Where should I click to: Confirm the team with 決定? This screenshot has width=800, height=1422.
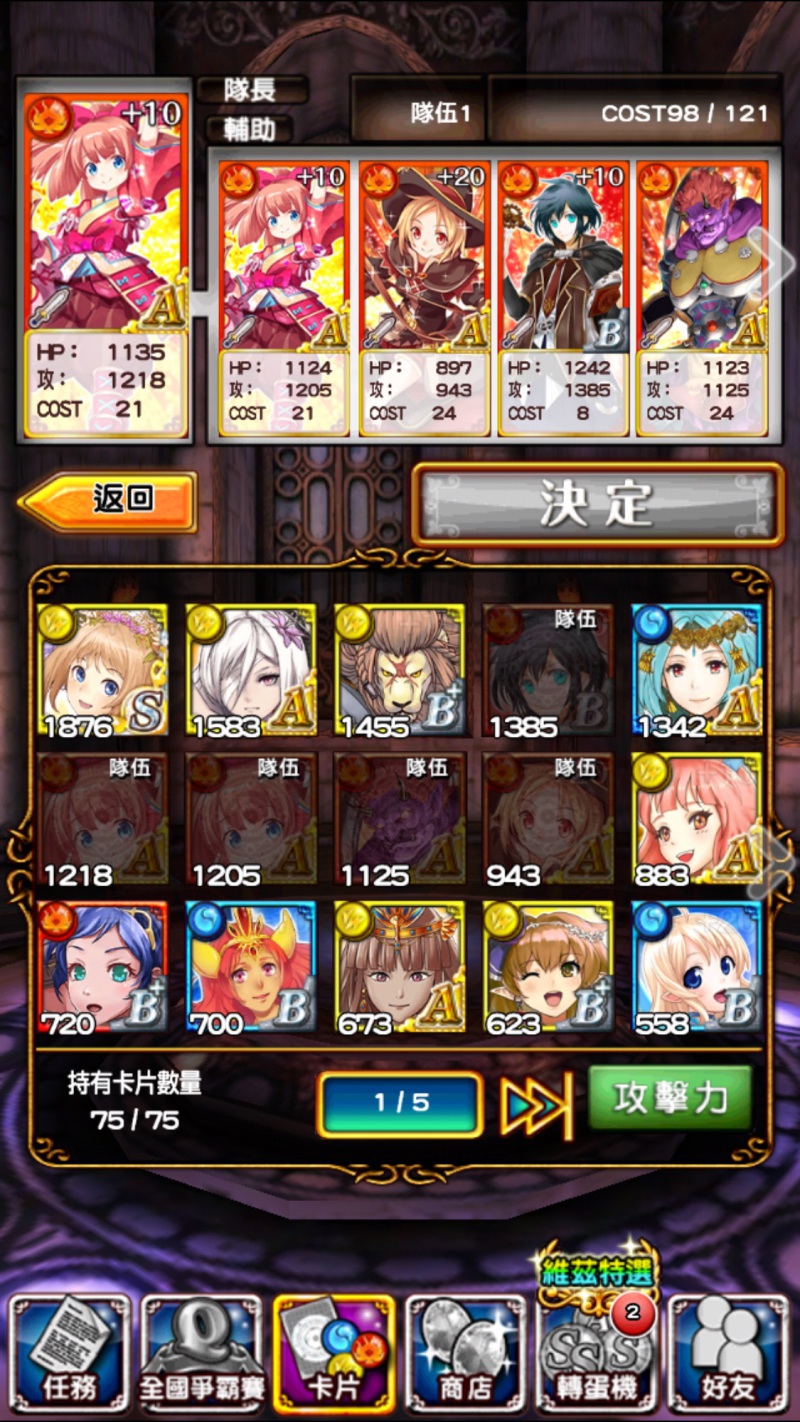(598, 504)
